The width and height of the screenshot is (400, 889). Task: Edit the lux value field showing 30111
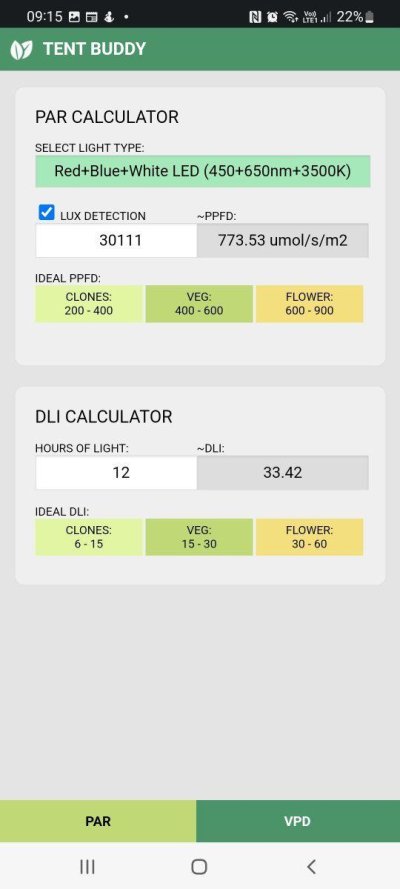pyautogui.click(x=116, y=240)
